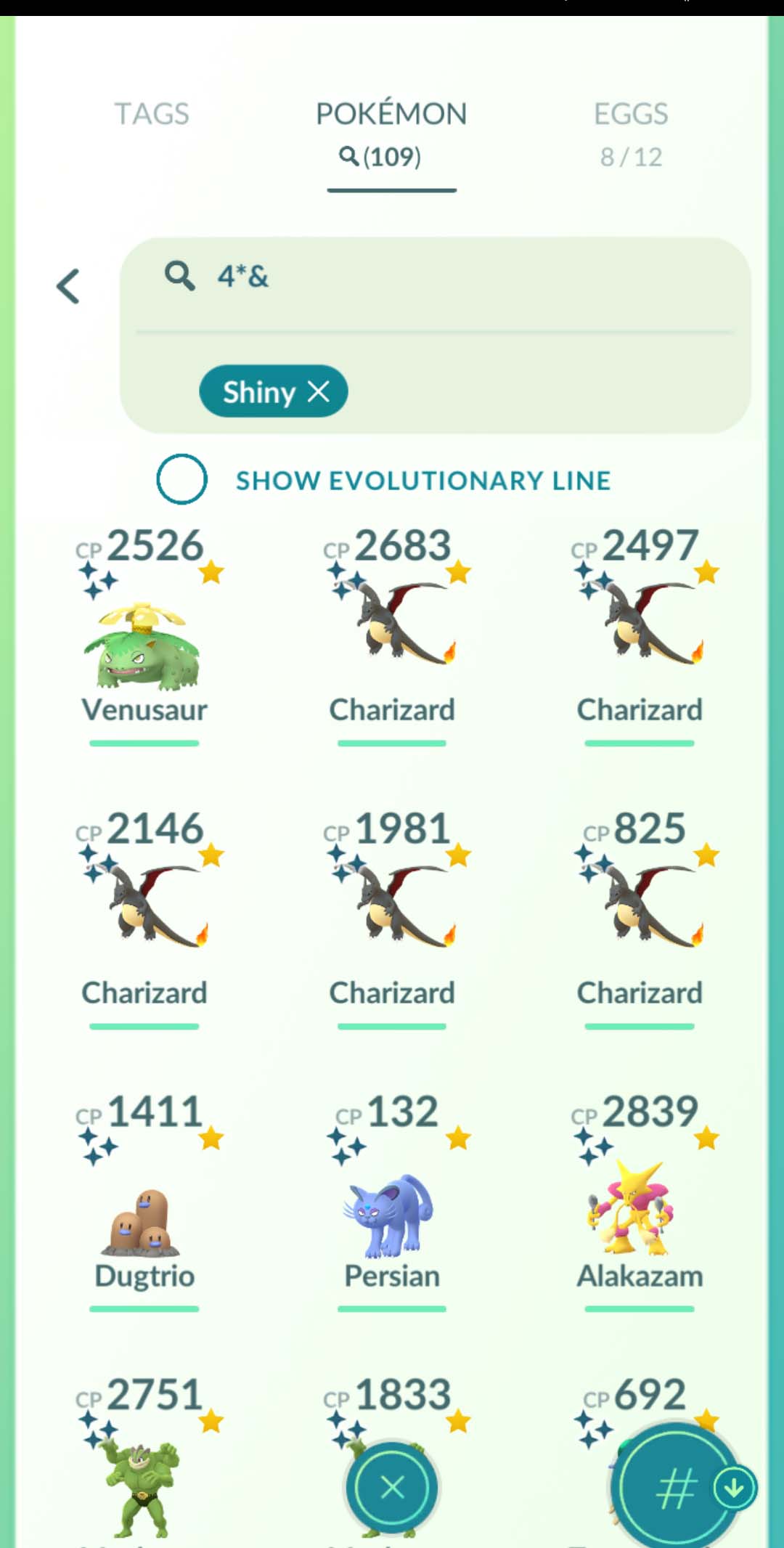Remove the Shiny filter chip

319,392
